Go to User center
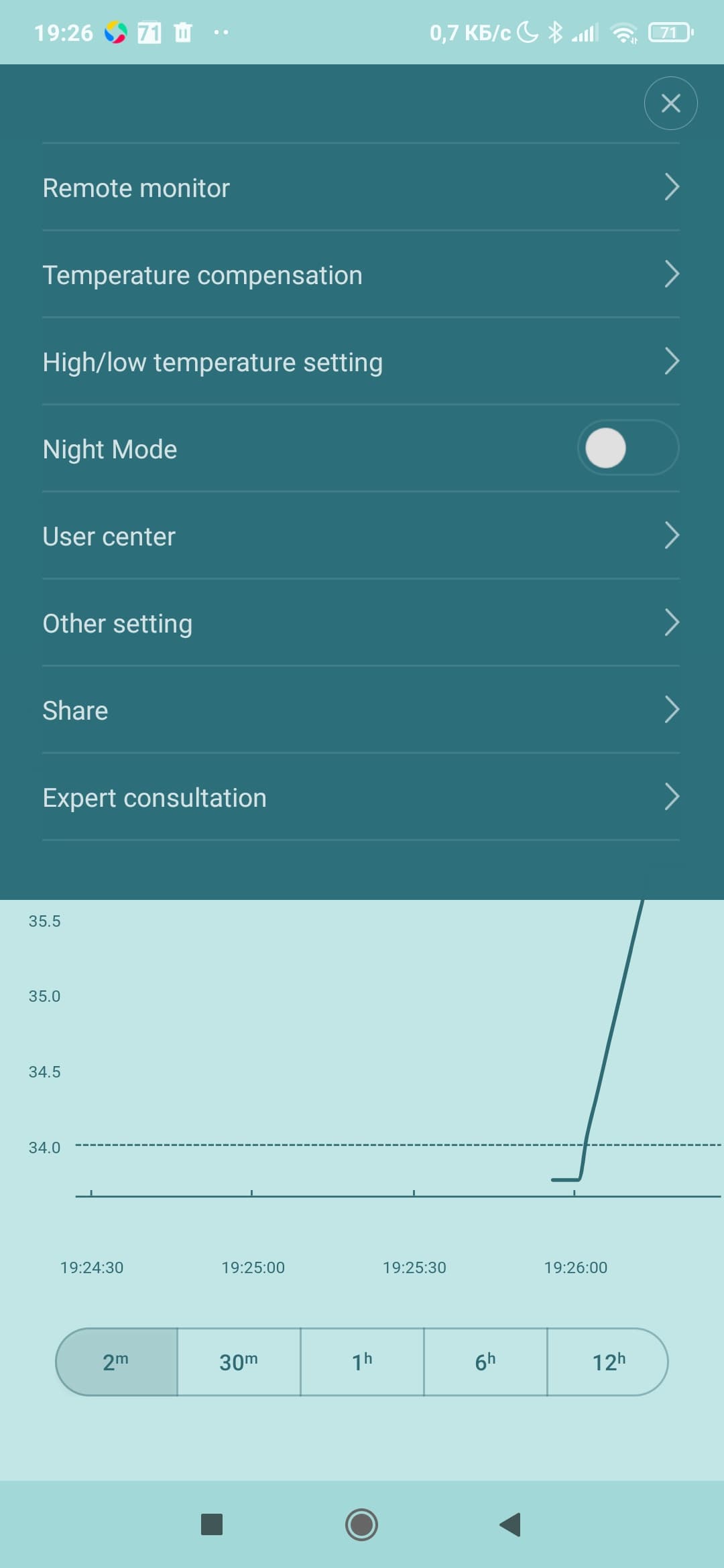The height and width of the screenshot is (1568, 724). point(361,536)
